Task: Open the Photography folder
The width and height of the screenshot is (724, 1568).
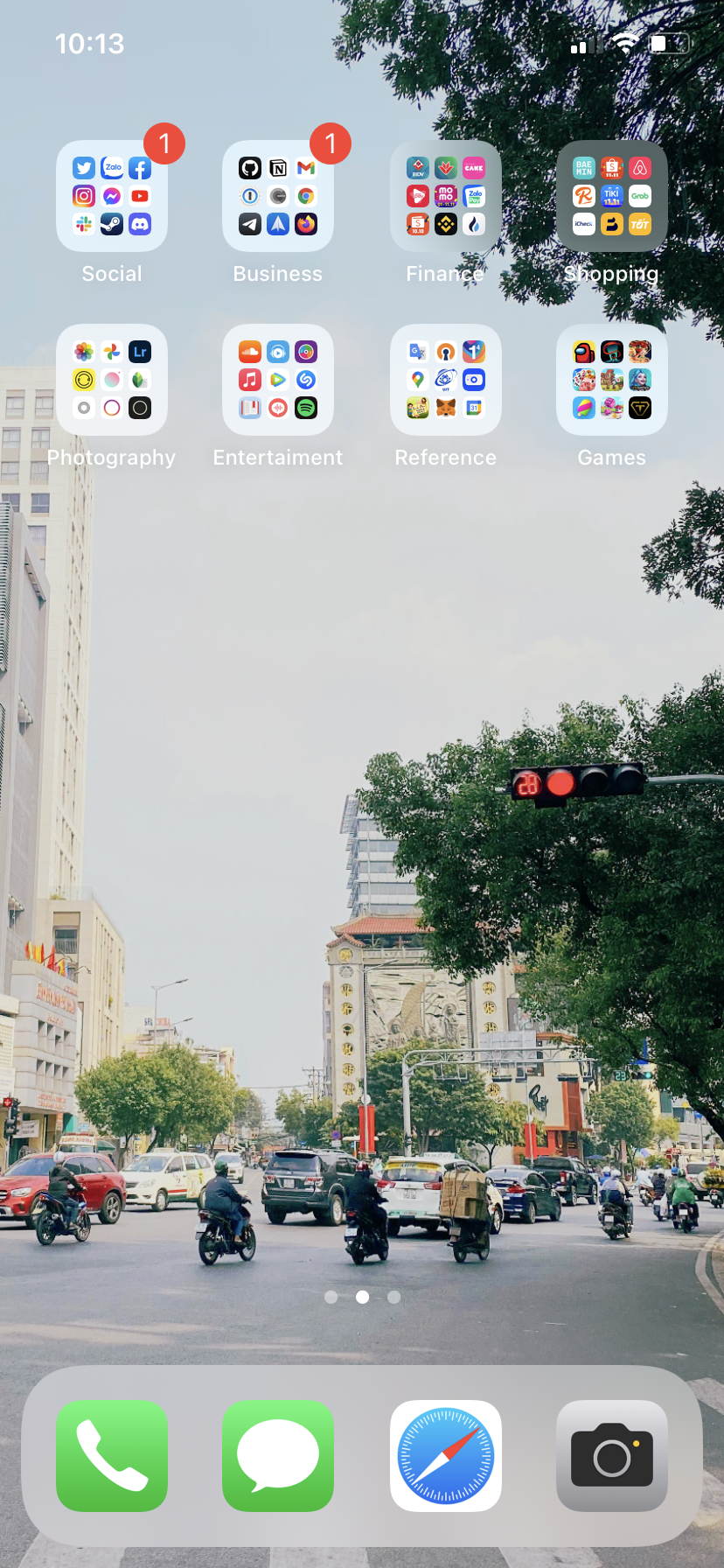Action: (112, 380)
